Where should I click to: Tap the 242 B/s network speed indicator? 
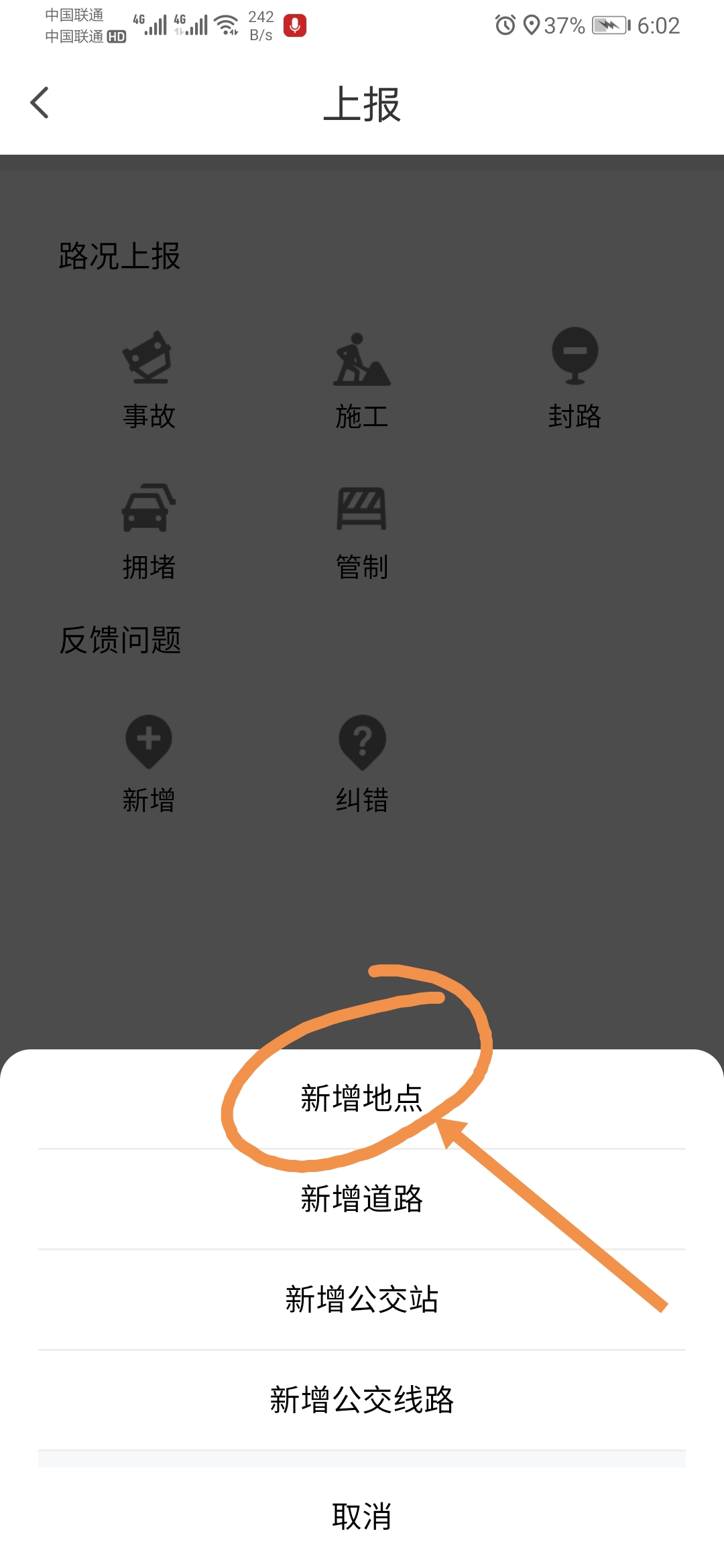(260, 25)
